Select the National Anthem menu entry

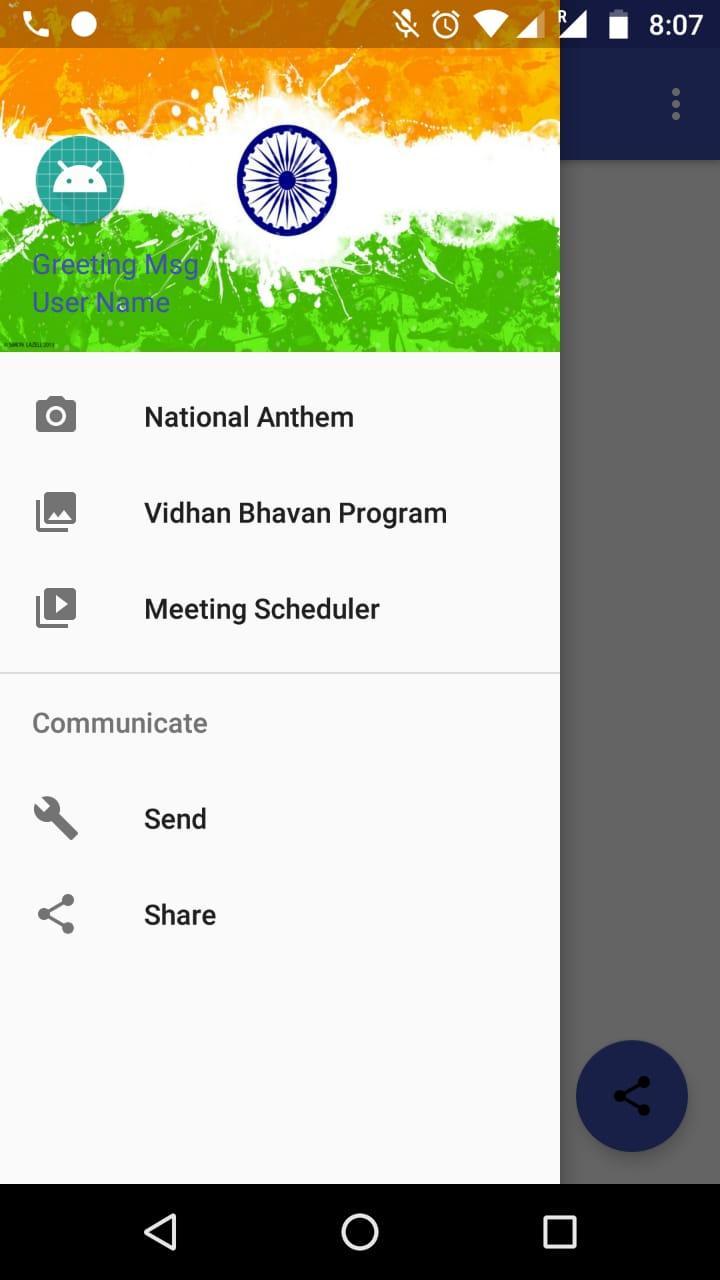tap(249, 416)
